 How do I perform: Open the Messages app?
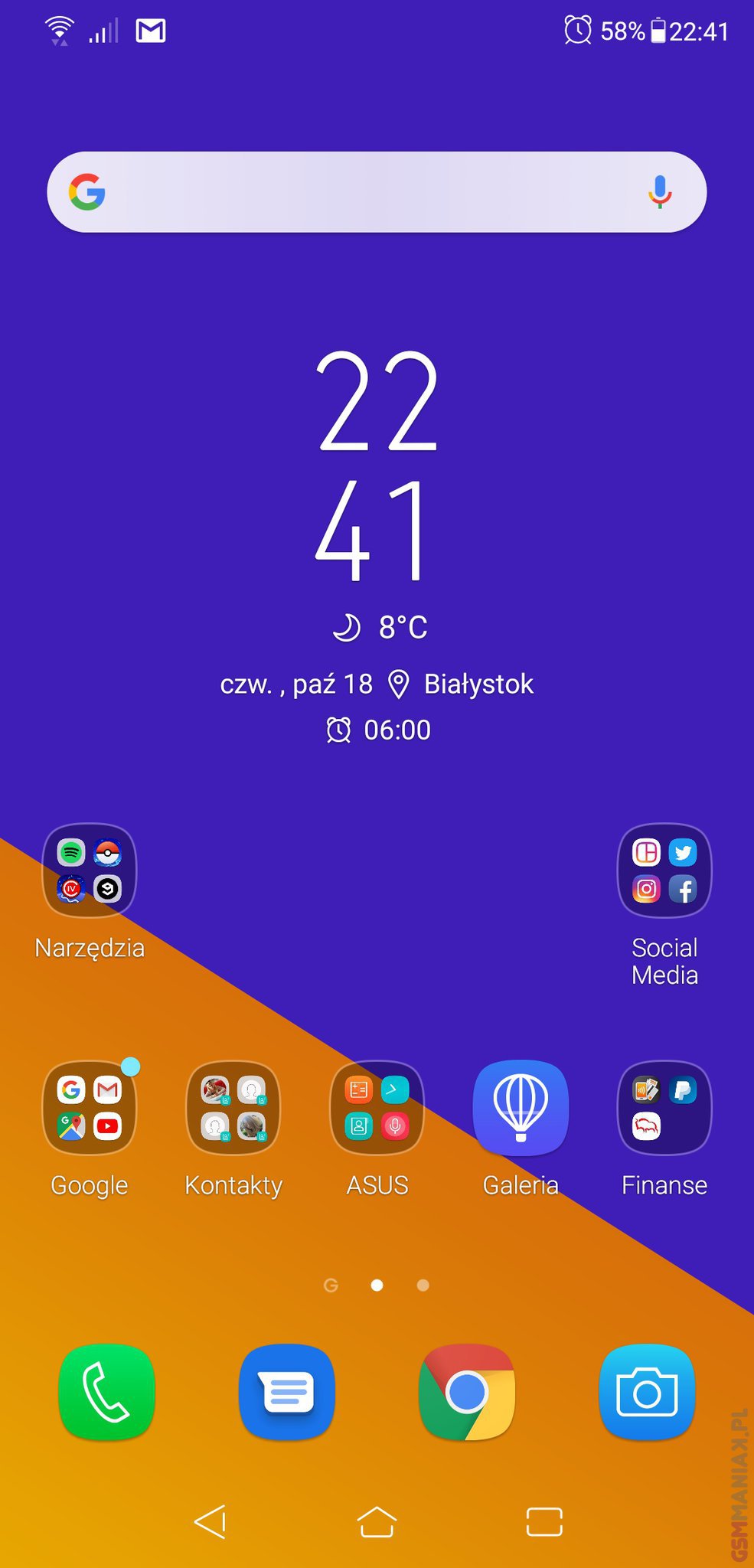click(286, 1393)
